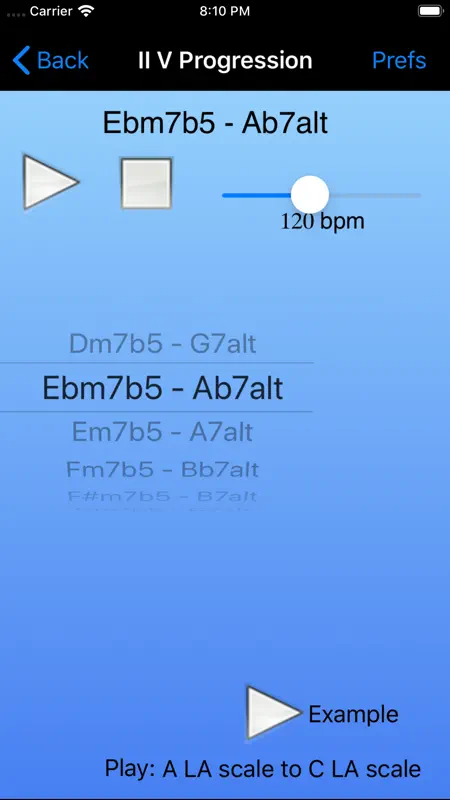Choose Fm7b5 - Bb7alt from the picker
The width and height of the screenshot is (450, 800).
point(163,469)
